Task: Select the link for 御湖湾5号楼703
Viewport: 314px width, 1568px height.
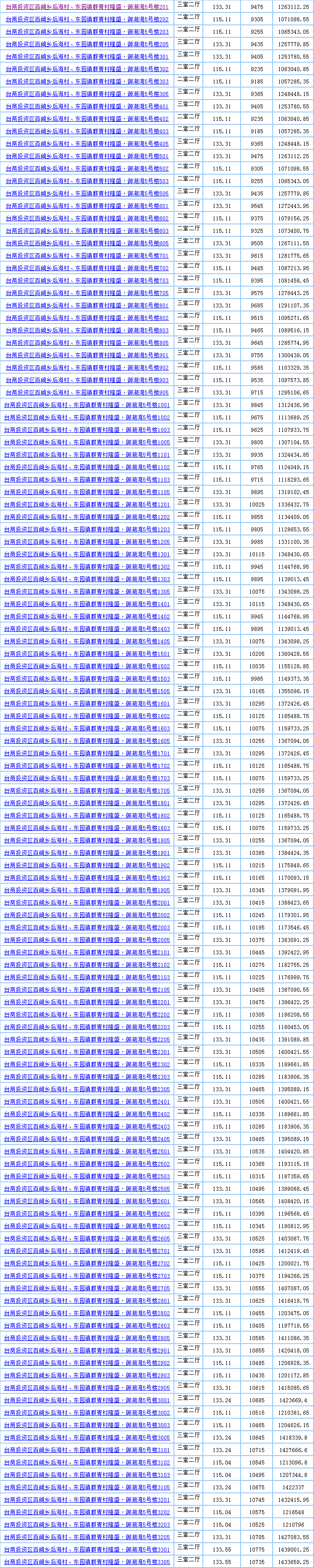Action: click(x=87, y=281)
